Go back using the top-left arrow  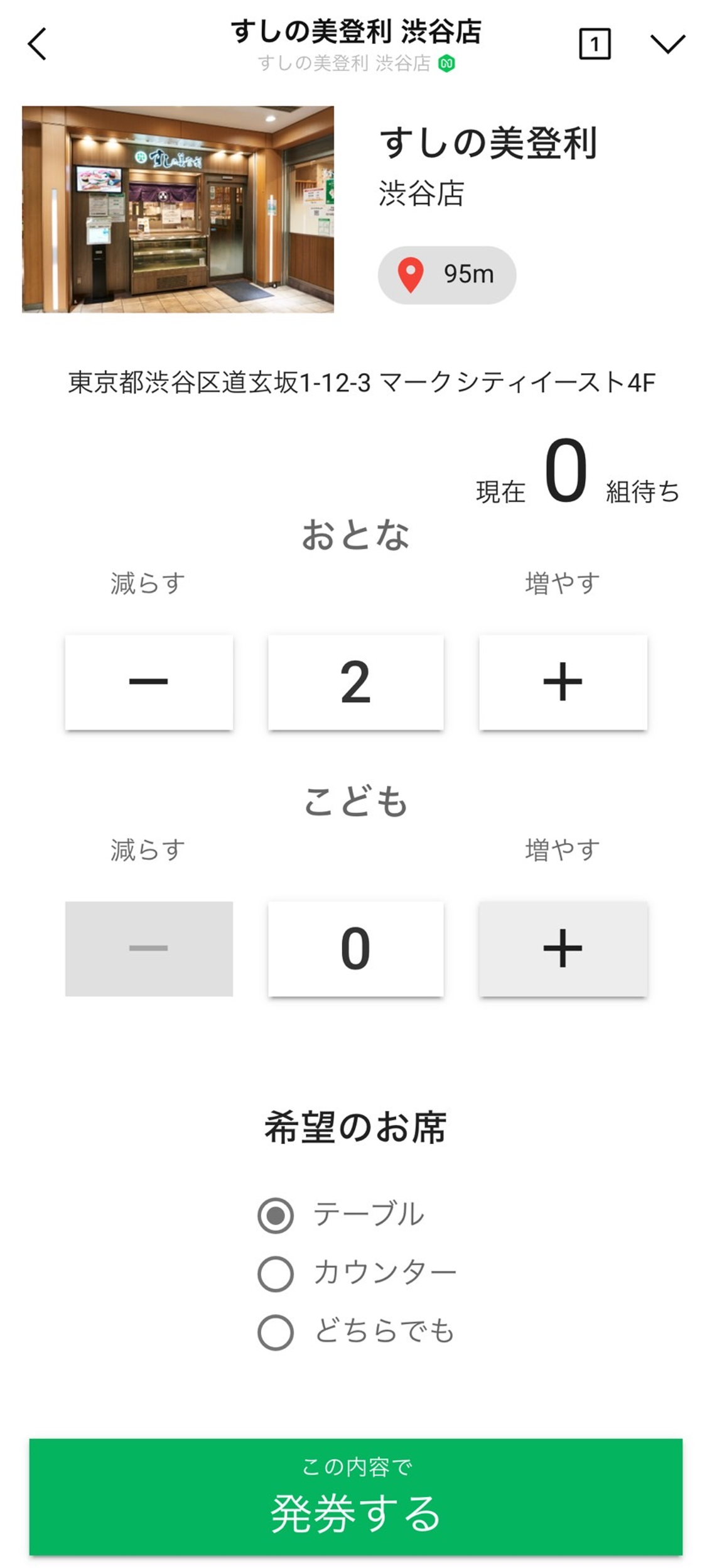coord(38,44)
